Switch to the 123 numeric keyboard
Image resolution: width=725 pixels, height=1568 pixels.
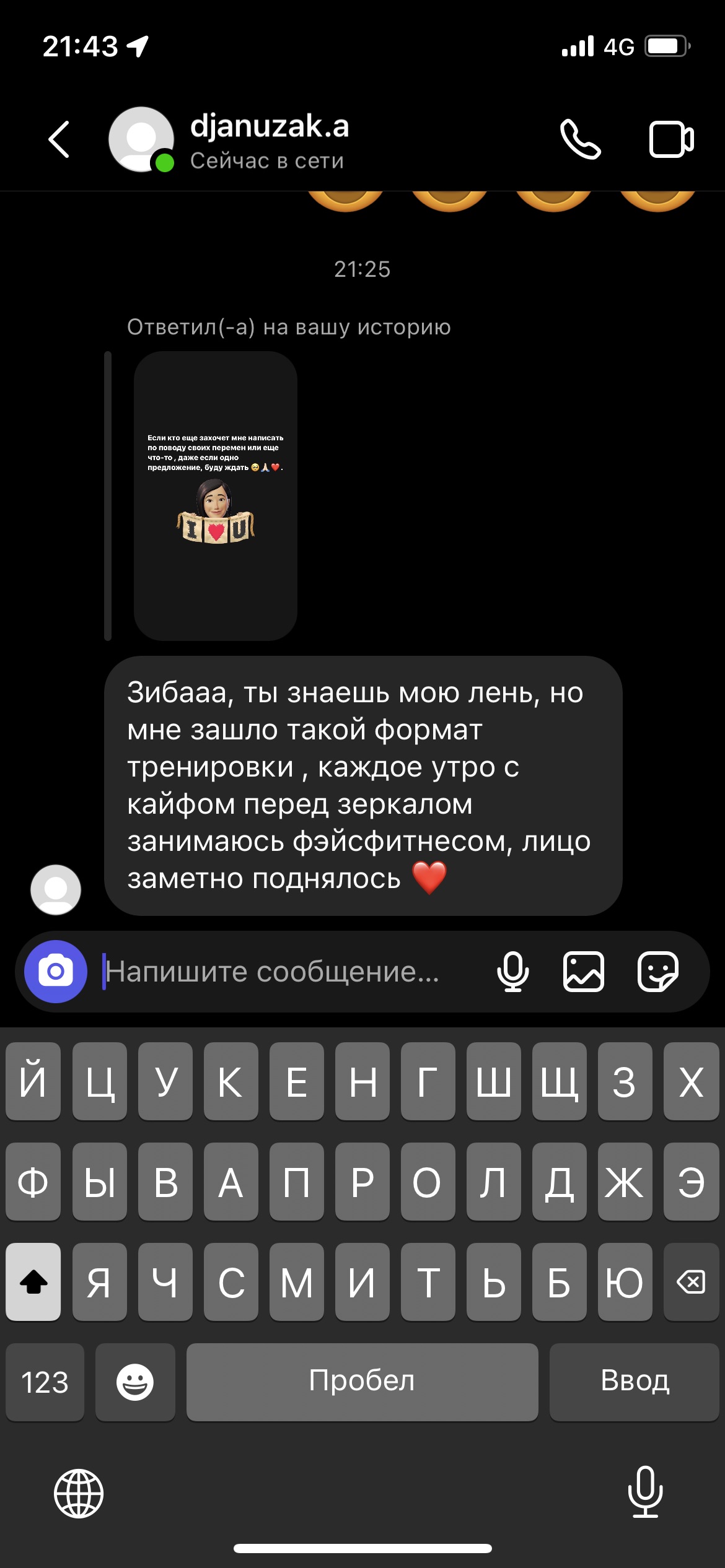point(45,1382)
